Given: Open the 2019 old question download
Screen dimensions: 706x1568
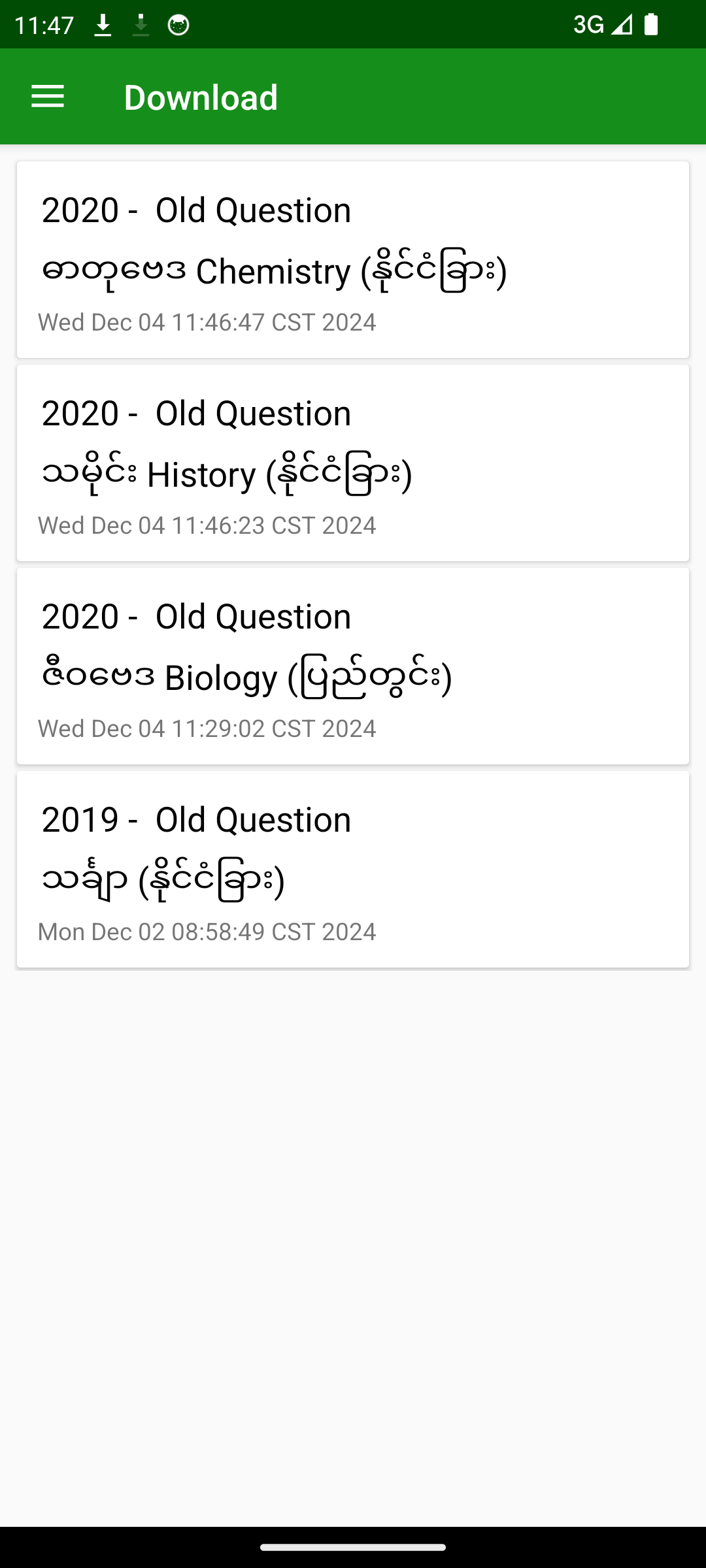Looking at the screenshot, I should coord(353,869).
